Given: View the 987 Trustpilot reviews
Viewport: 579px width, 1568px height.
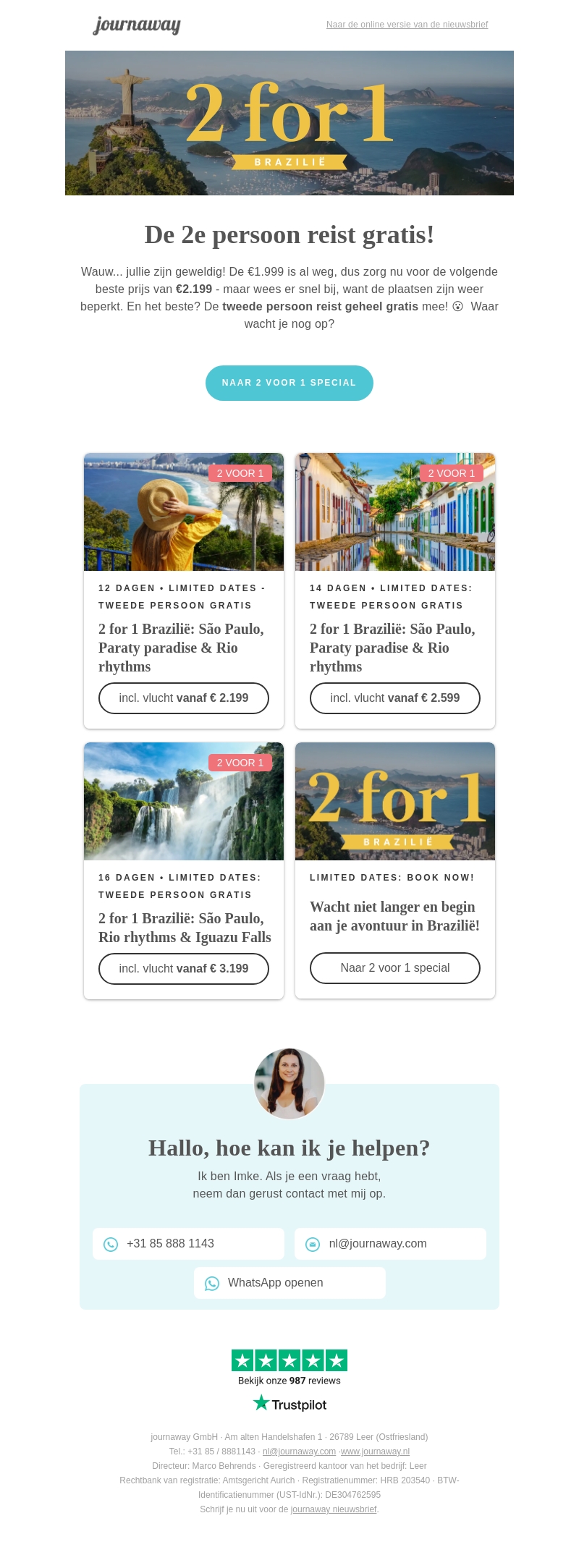Looking at the screenshot, I should click(289, 1381).
